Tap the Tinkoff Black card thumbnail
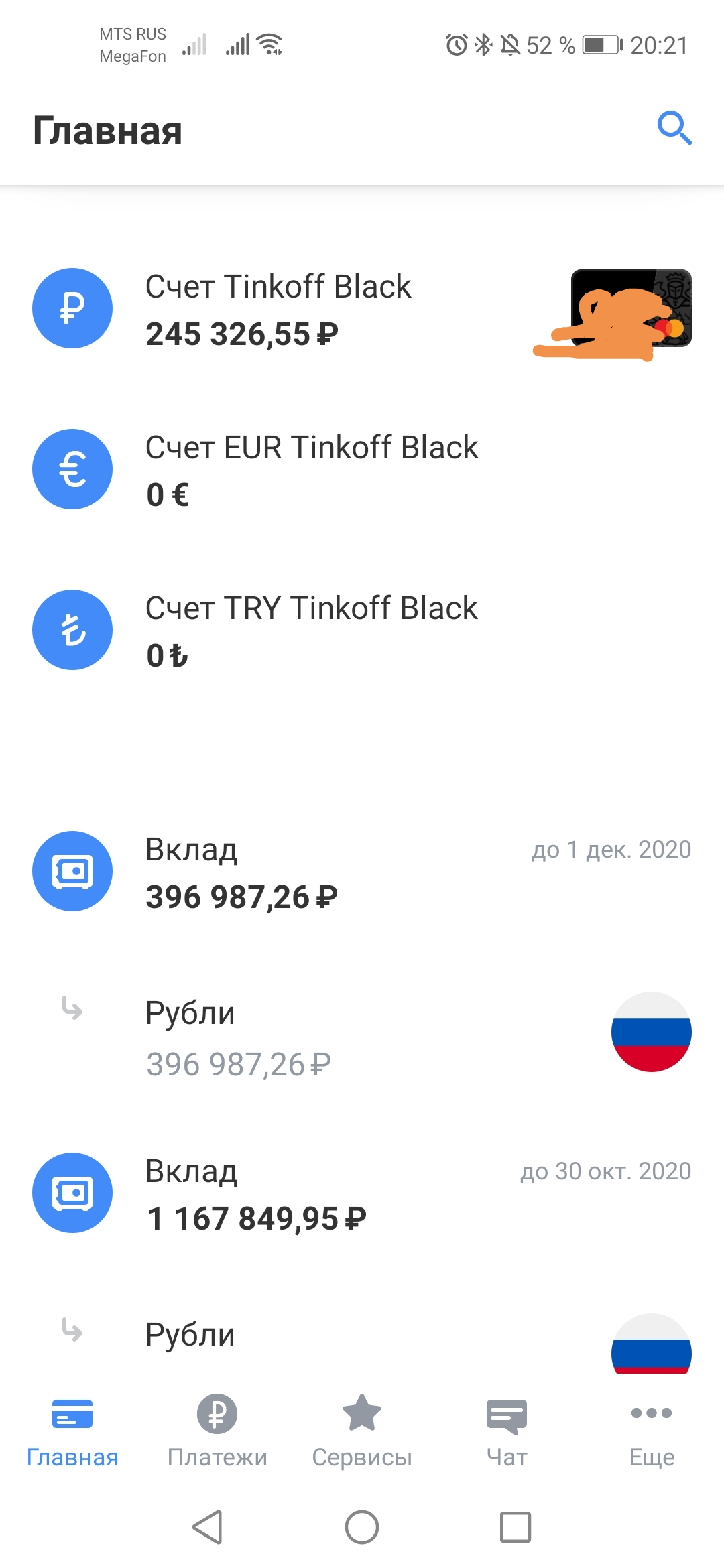The height and width of the screenshot is (1568, 724). pyautogui.click(x=631, y=308)
